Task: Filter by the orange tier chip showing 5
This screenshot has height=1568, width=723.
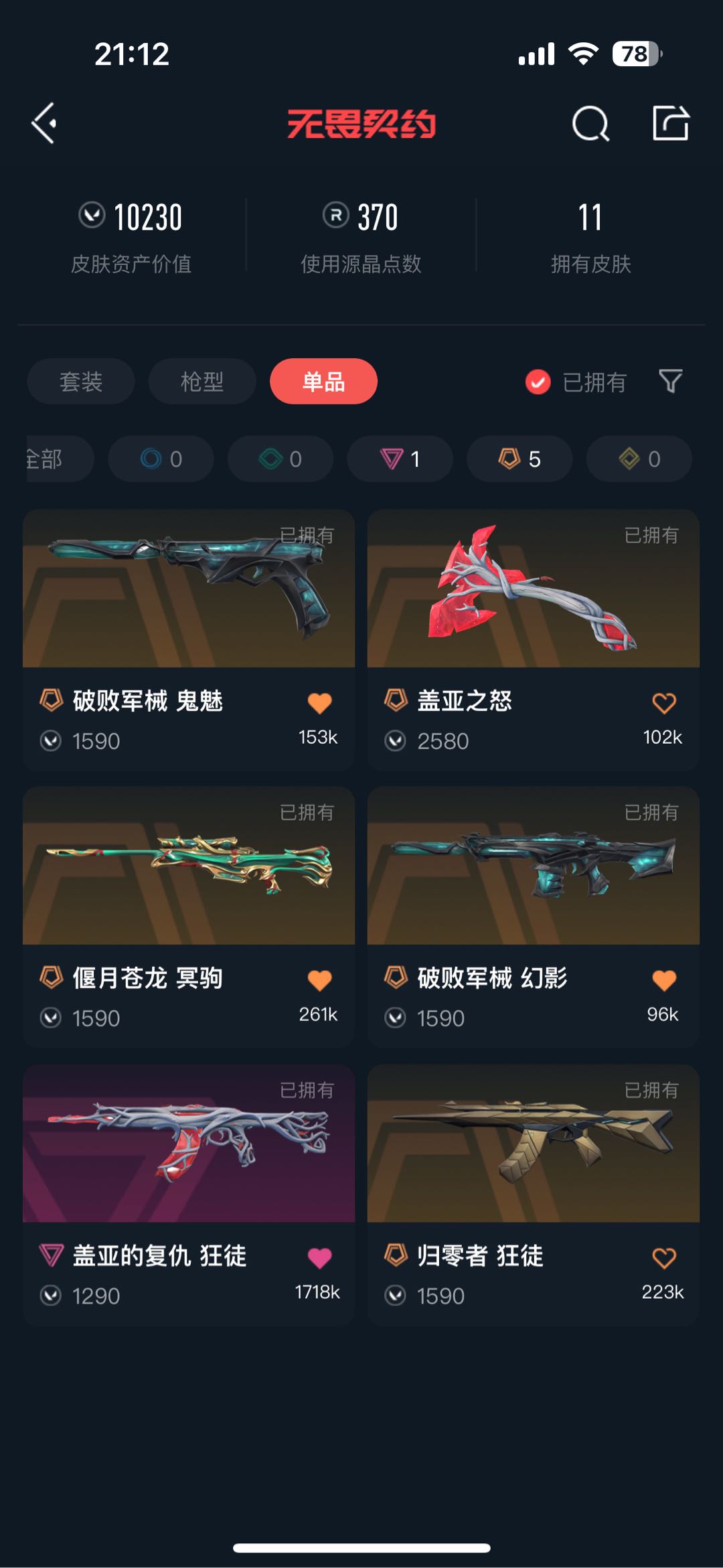Action: point(519,459)
